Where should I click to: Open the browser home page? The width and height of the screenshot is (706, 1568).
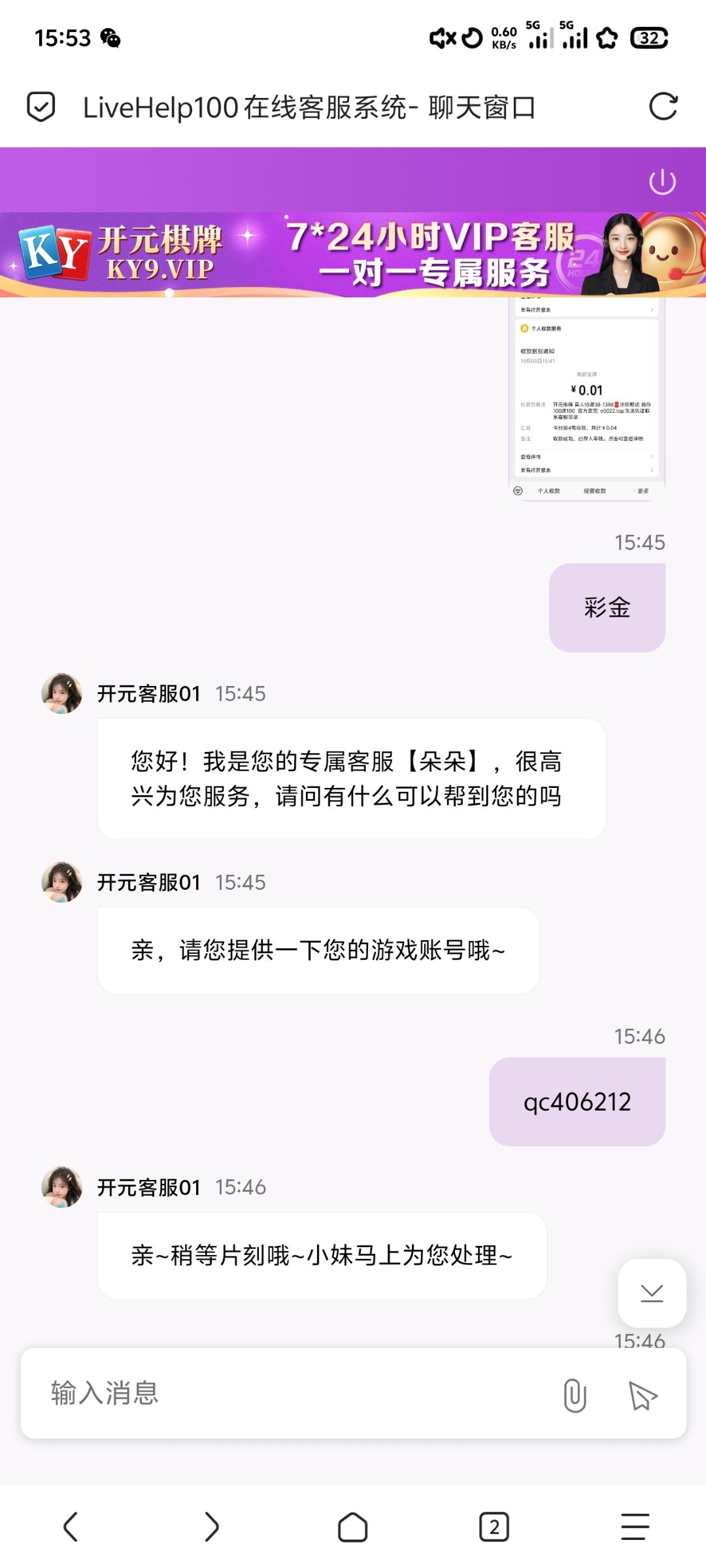[x=352, y=1527]
